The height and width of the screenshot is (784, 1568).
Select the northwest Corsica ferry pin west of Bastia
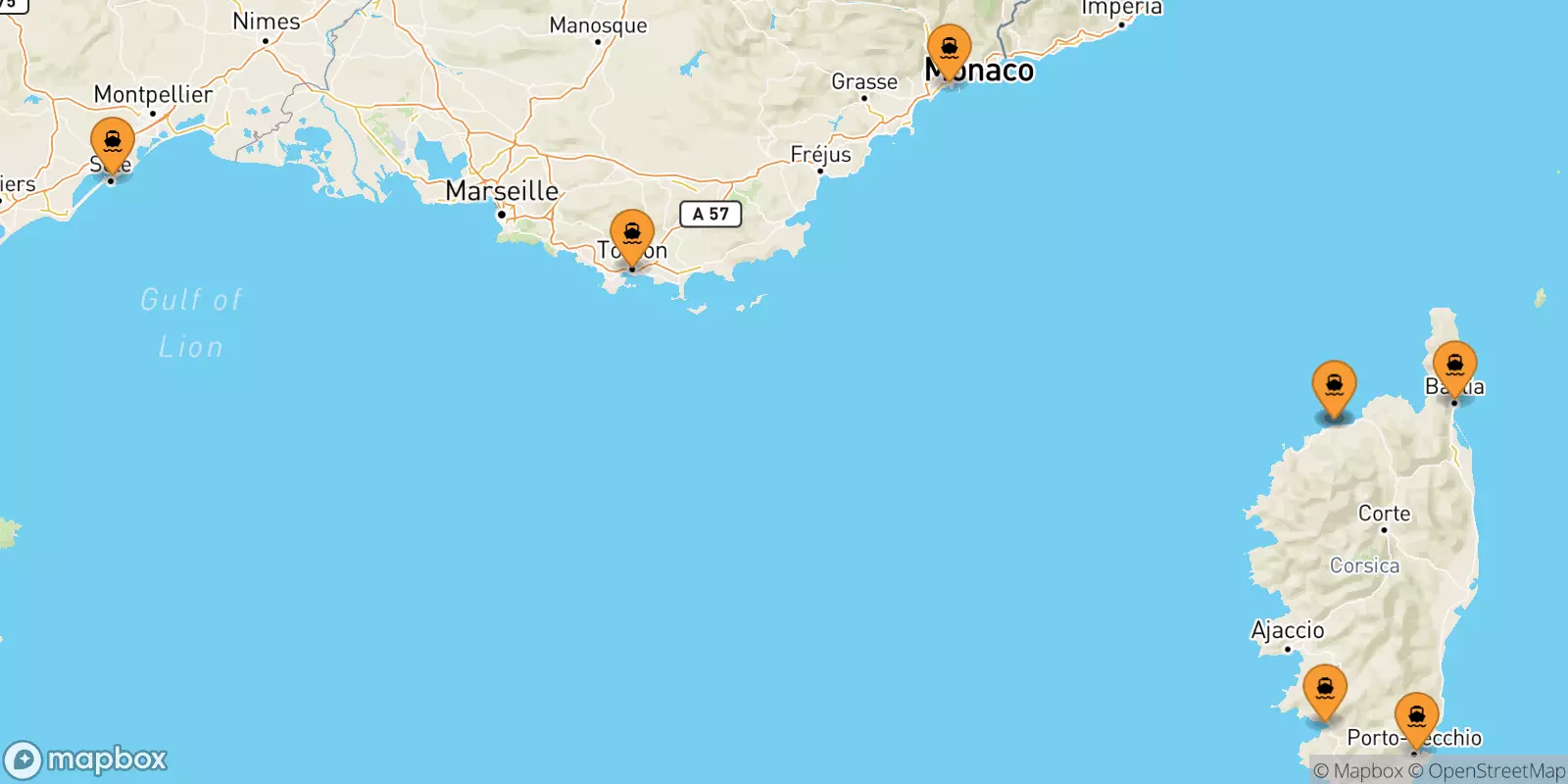pyautogui.click(x=1334, y=388)
